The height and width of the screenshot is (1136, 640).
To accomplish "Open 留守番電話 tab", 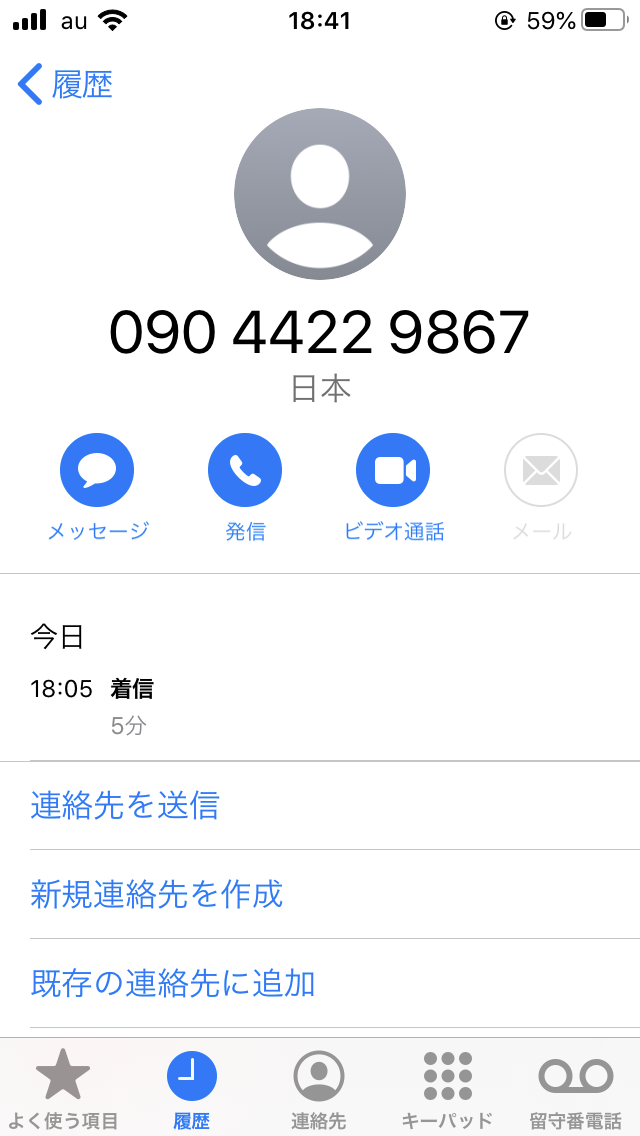I will click(575, 1088).
